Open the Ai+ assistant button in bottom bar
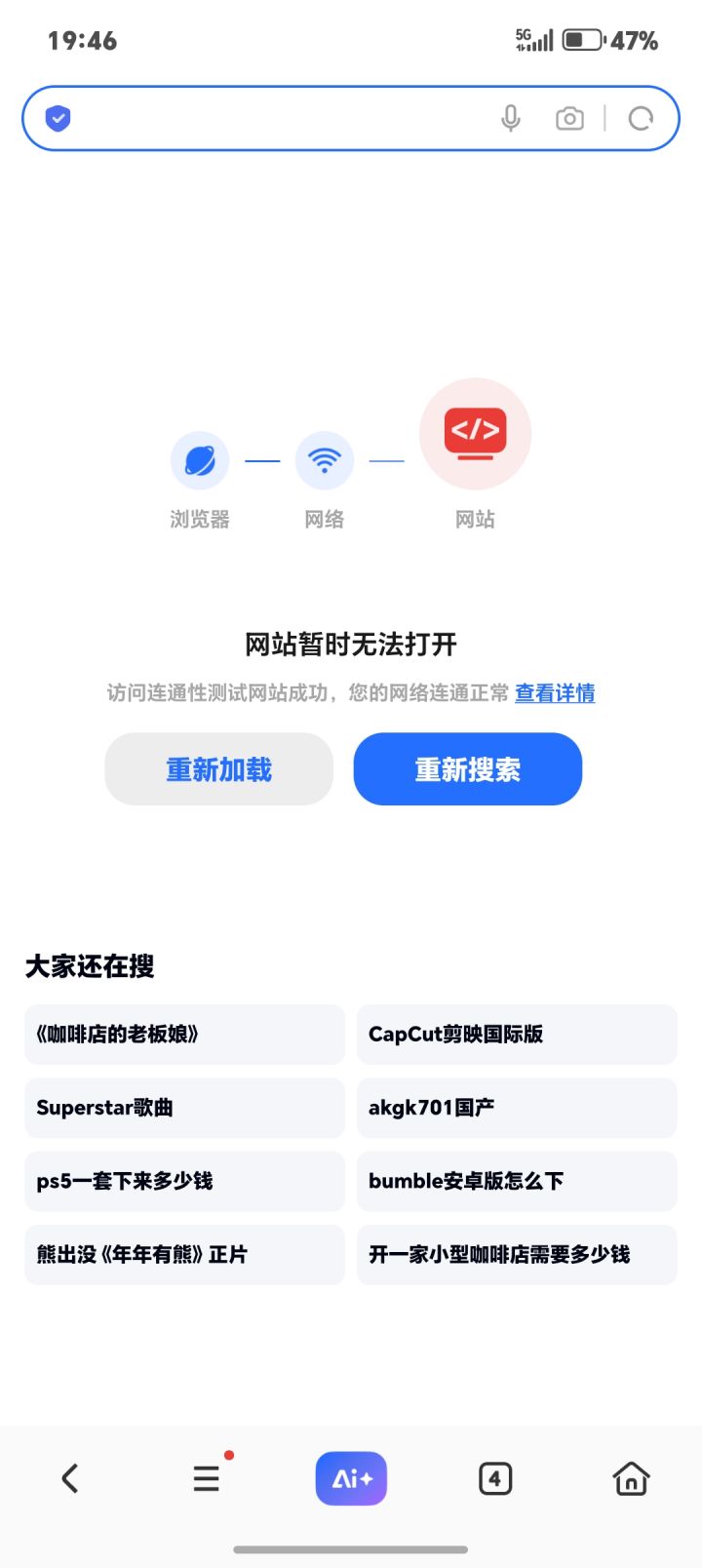This screenshot has height=1568, width=702. click(351, 1478)
